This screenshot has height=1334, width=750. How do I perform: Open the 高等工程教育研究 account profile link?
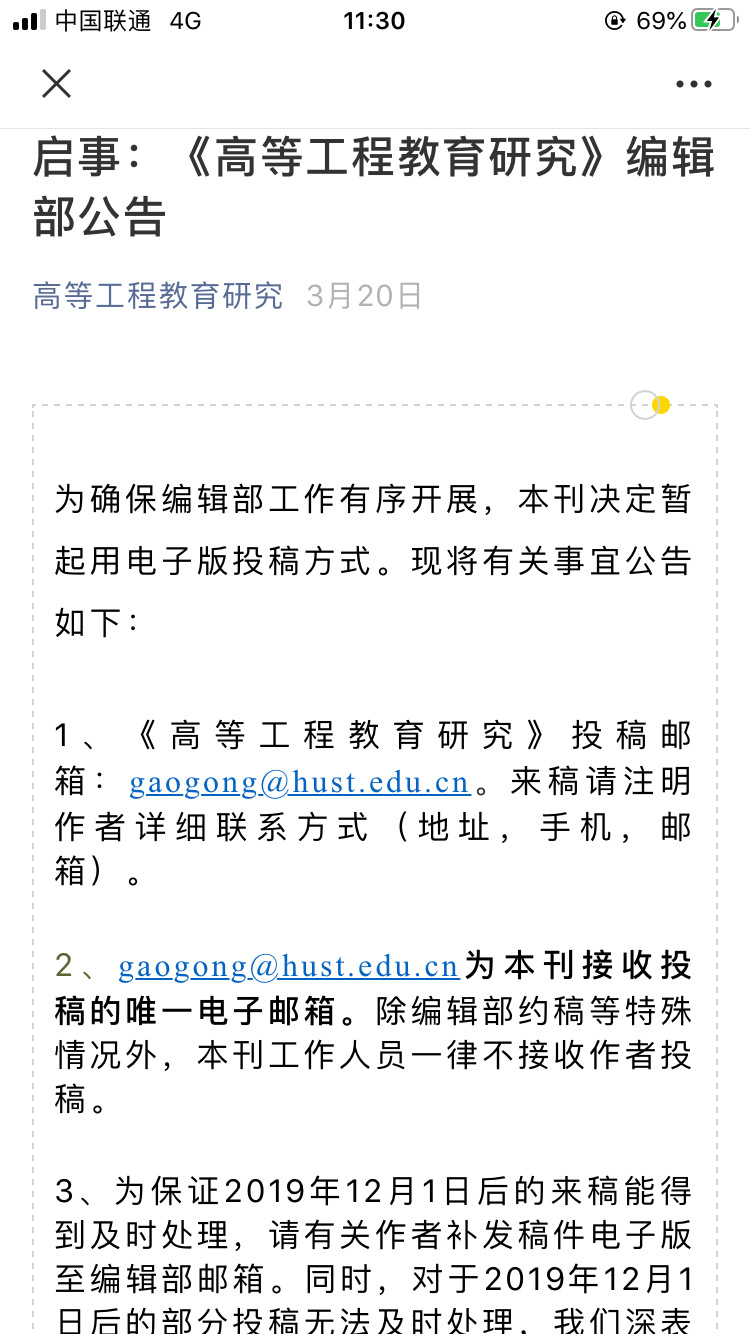point(158,296)
